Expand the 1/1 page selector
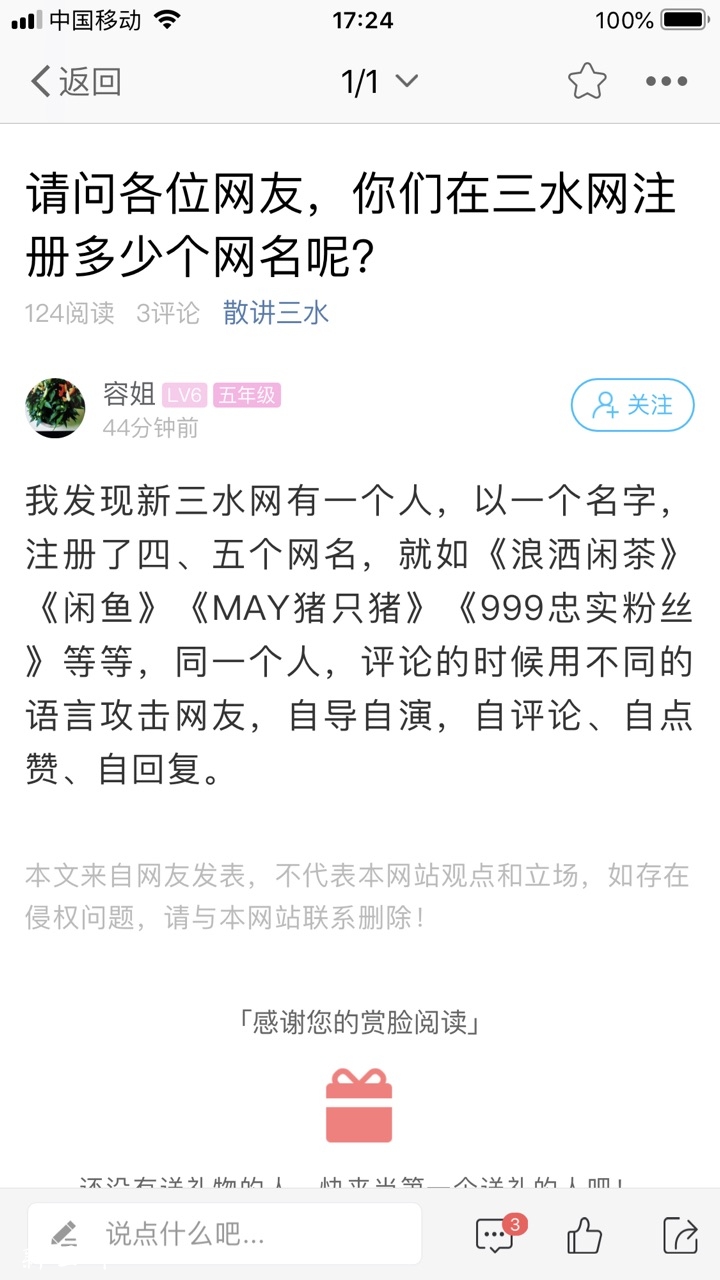 point(380,82)
